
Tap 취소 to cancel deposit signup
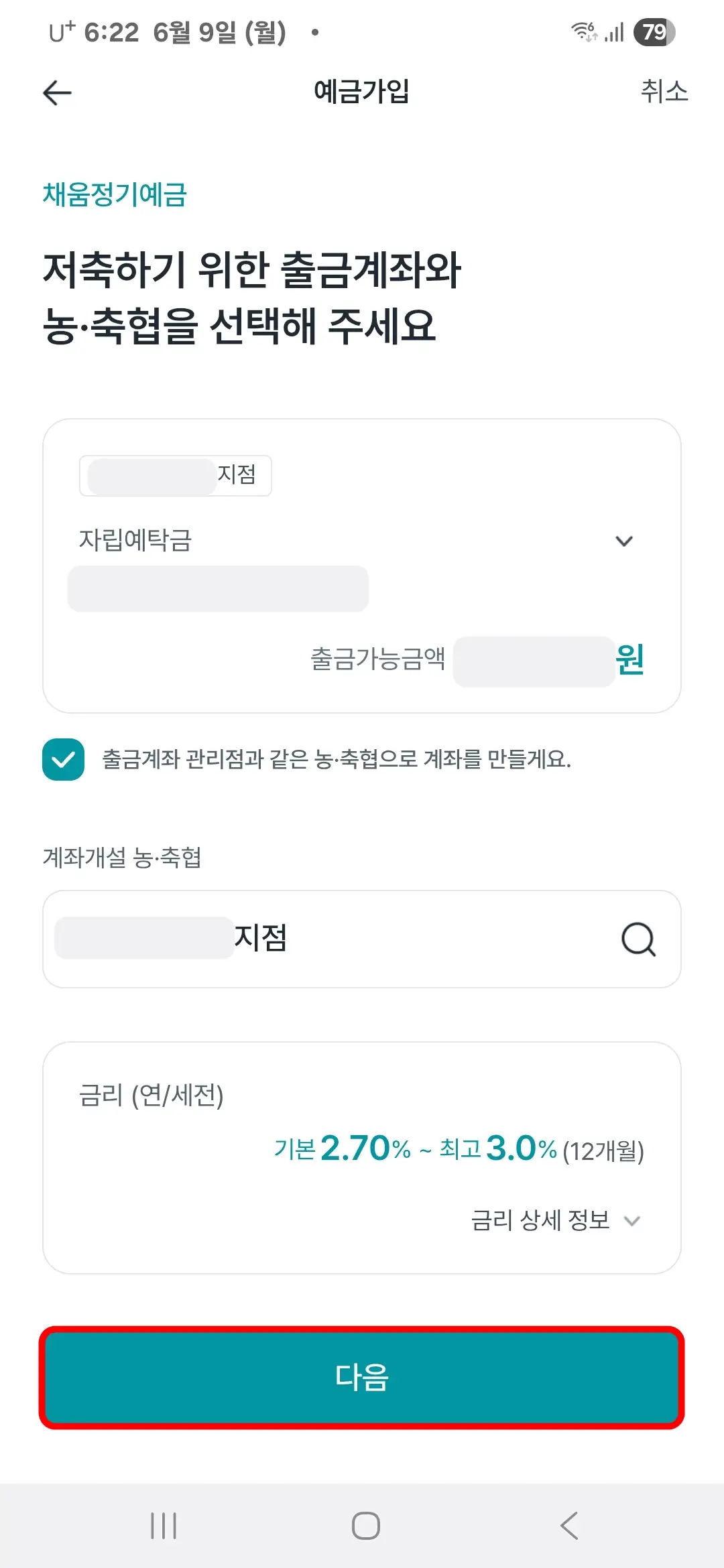[x=664, y=92]
